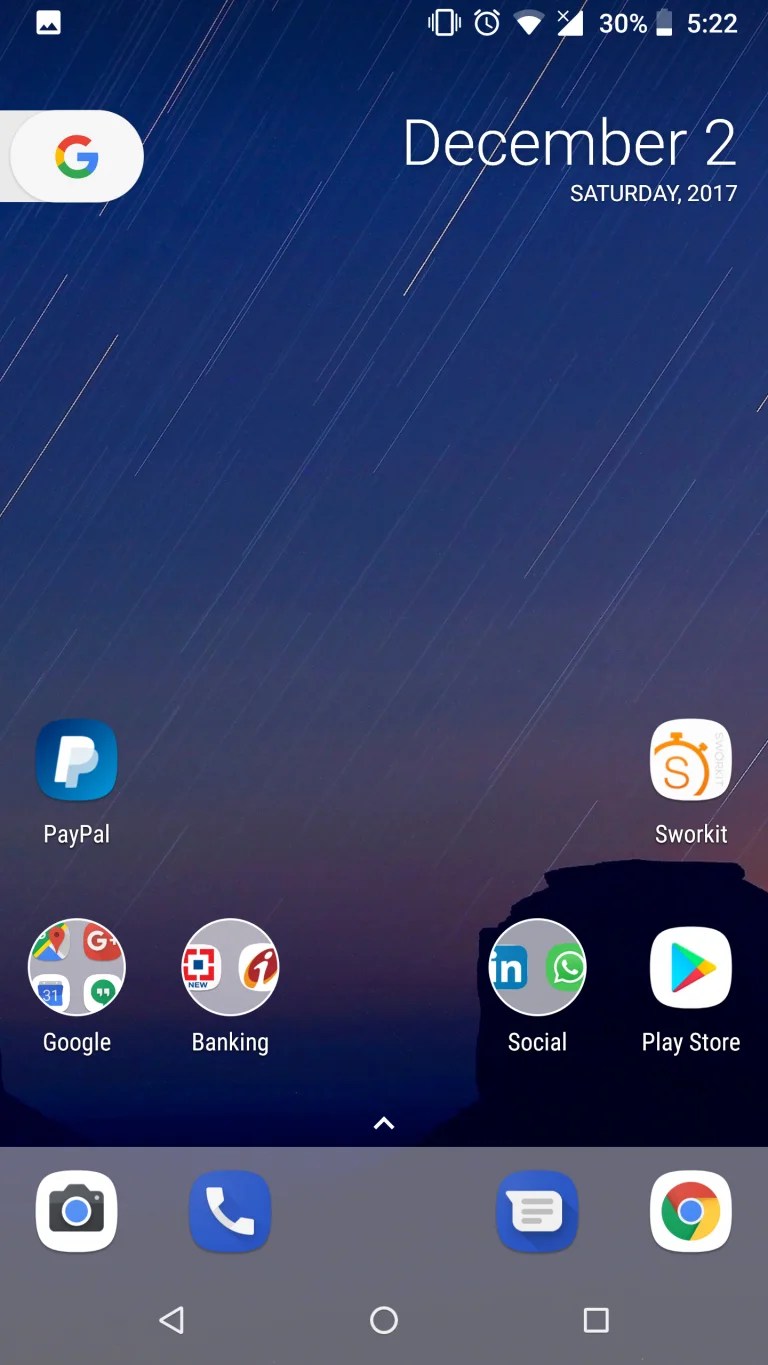Launch Chrome browser
Viewport: 768px width, 1365px height.
click(x=691, y=1211)
